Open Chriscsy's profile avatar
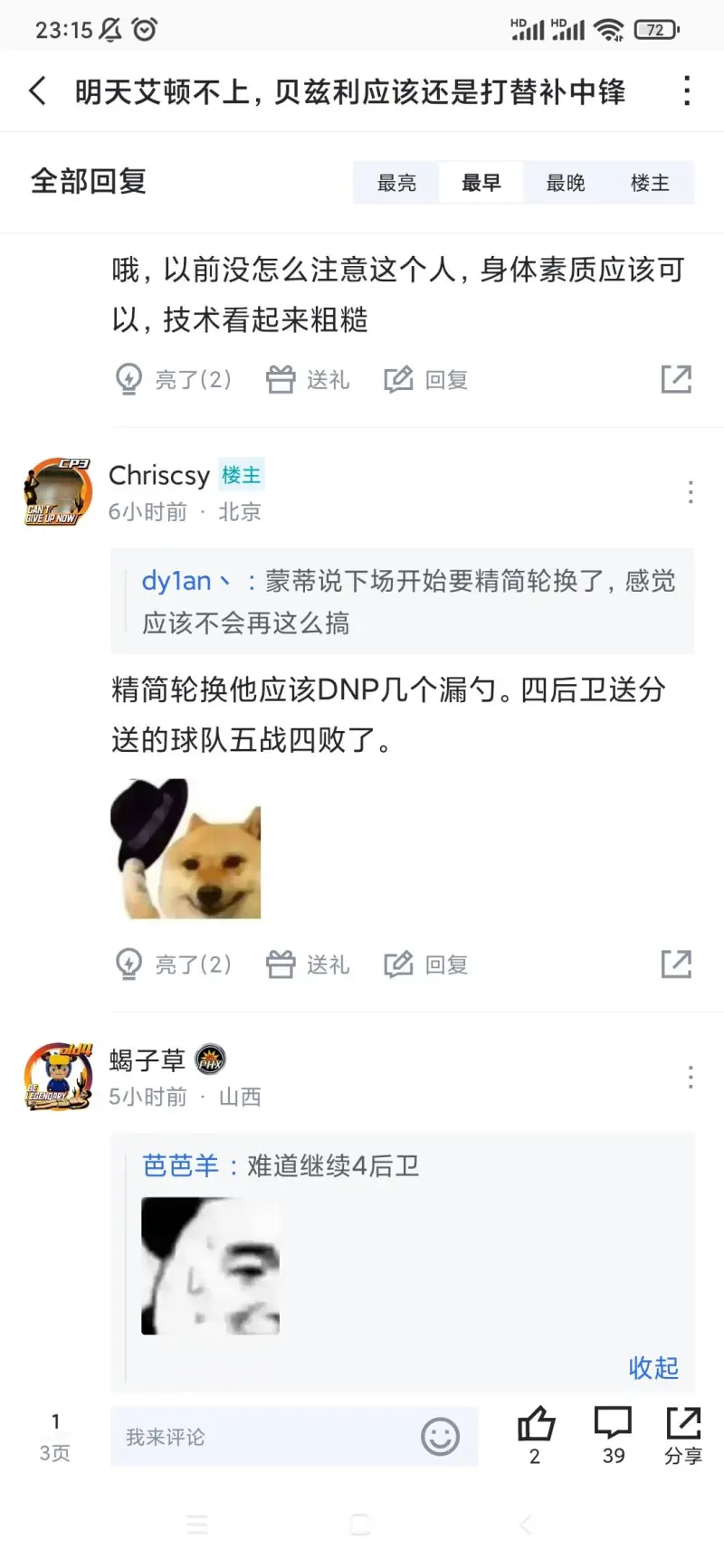Viewport: 724px width, 1568px height. 59,492
